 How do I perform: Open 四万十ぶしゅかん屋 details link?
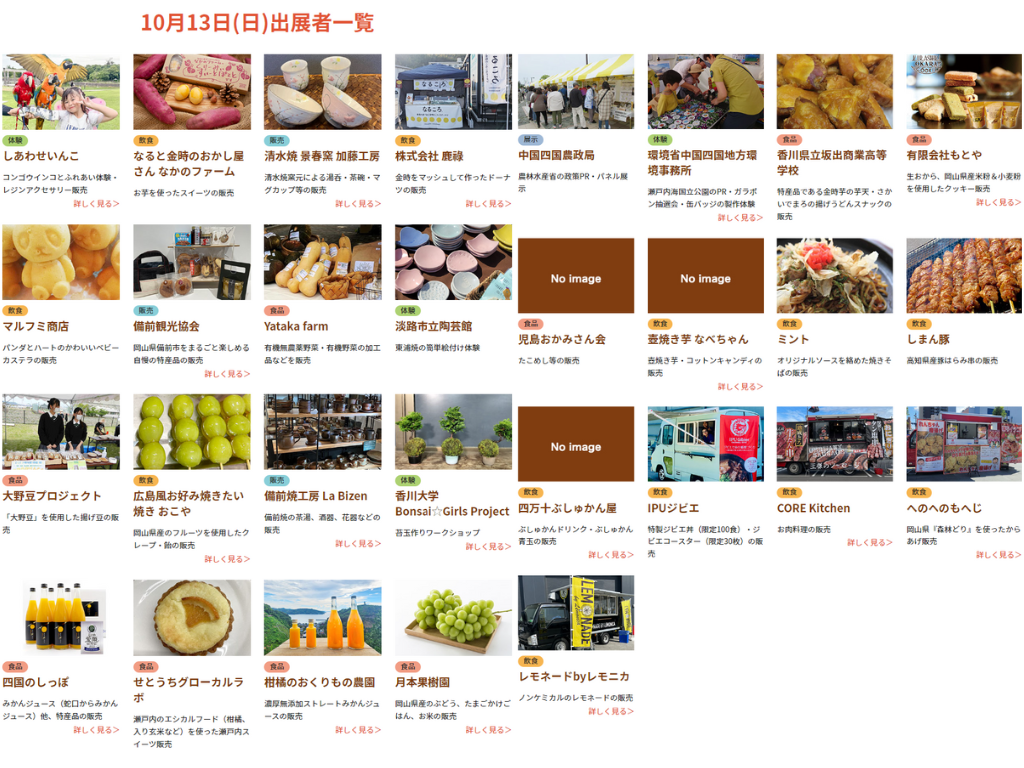611,555
